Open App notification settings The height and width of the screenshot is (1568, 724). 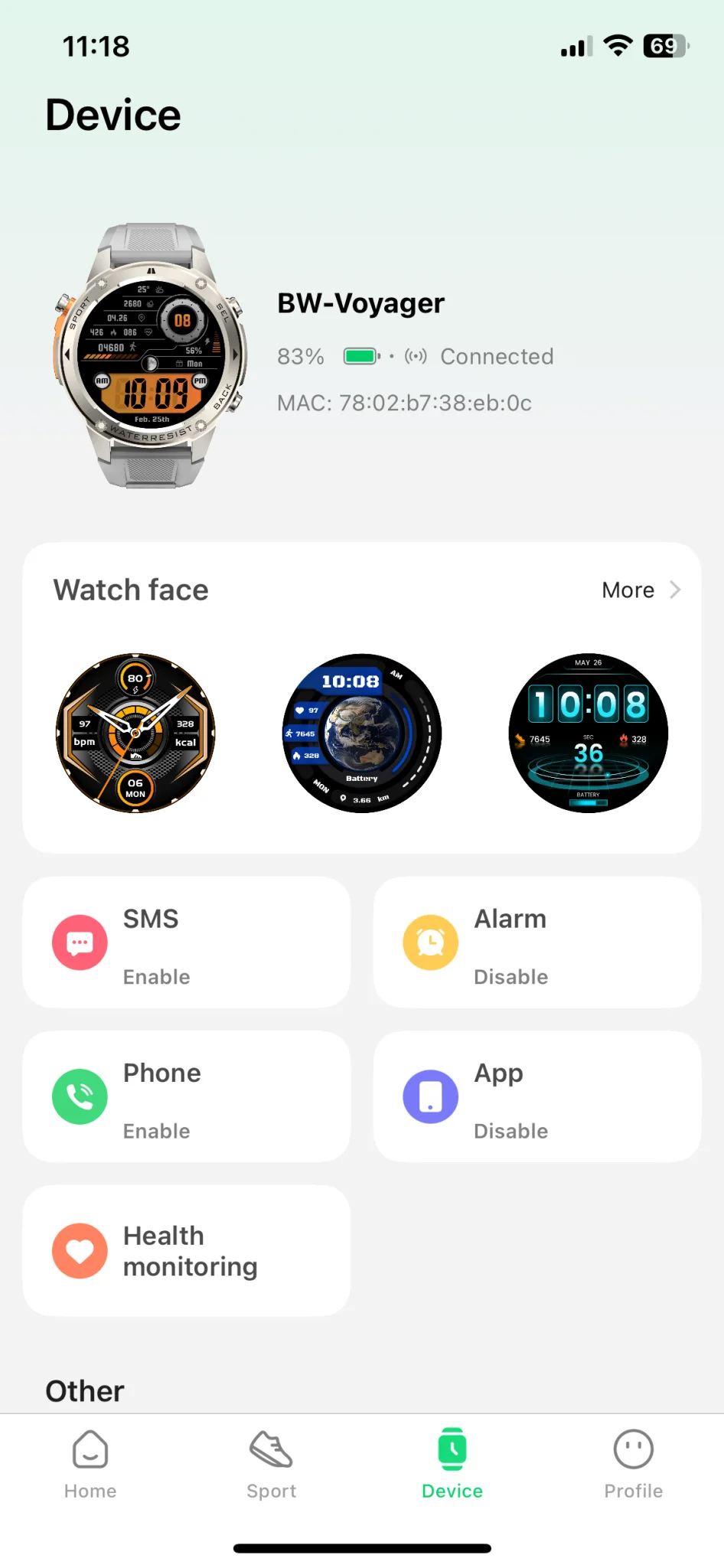[x=536, y=1096]
